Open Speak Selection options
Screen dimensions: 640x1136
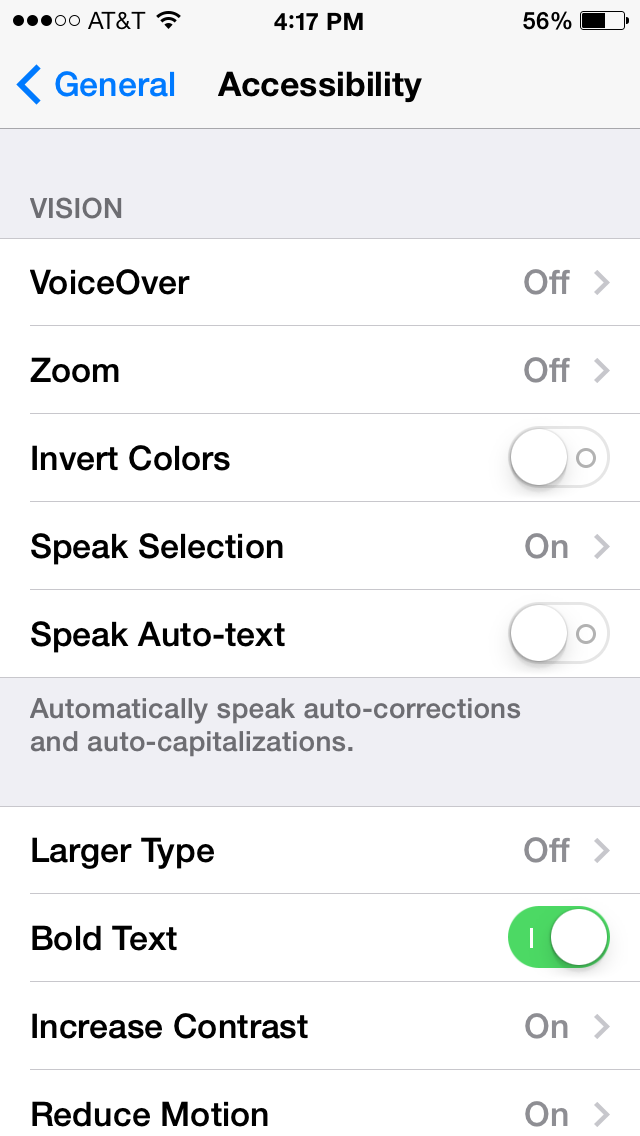320,546
